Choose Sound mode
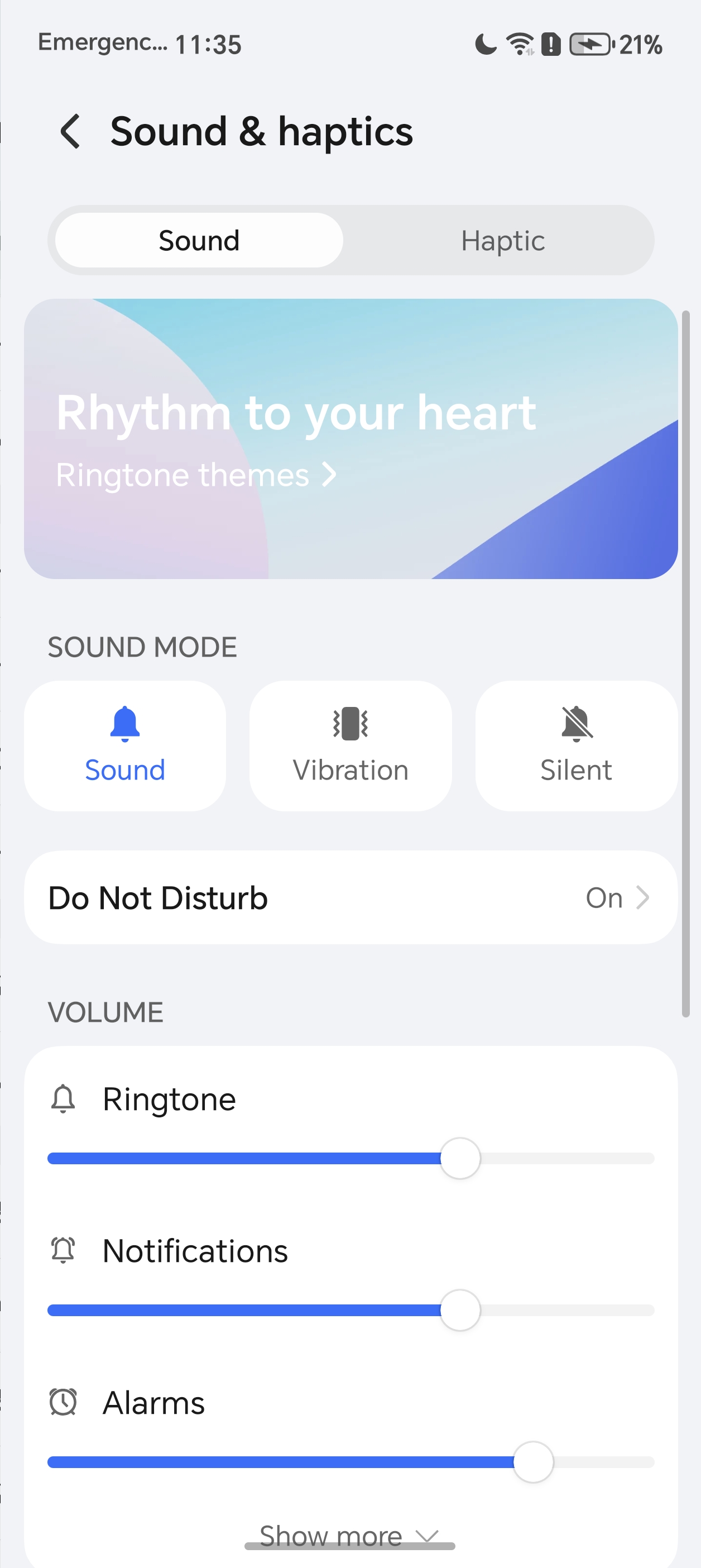 [125, 745]
